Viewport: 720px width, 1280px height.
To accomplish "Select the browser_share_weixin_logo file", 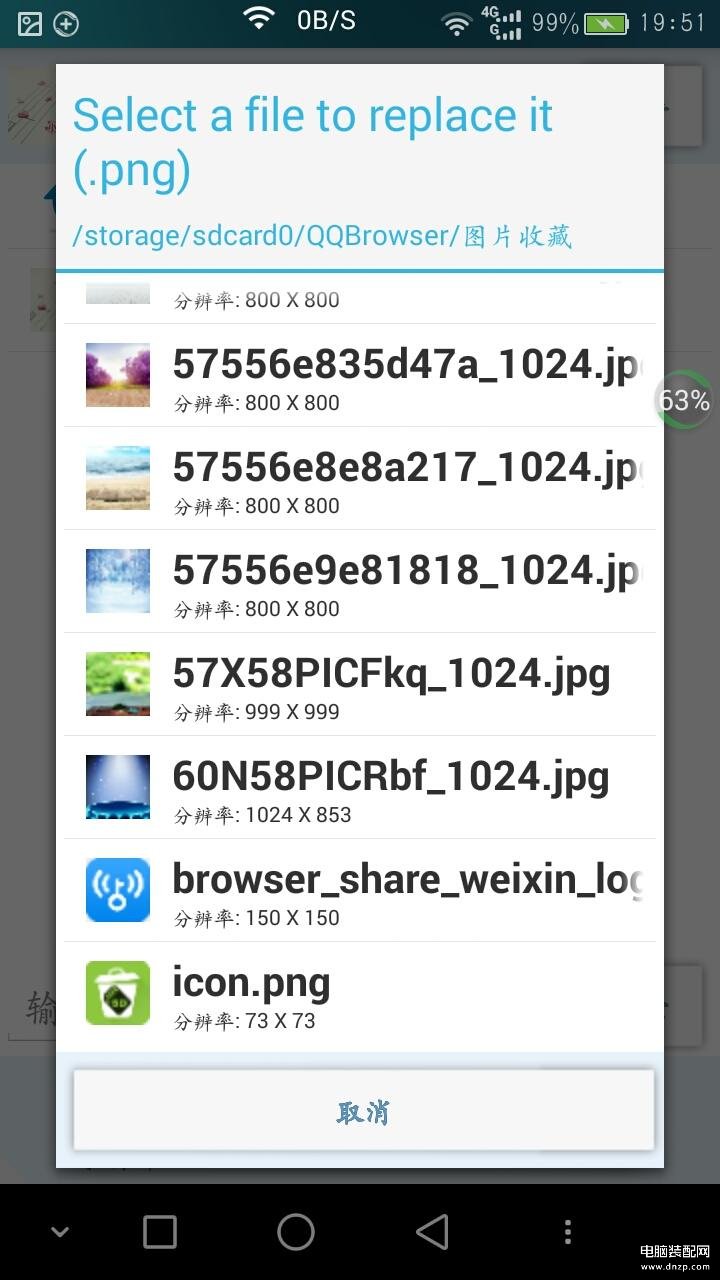I will coord(360,890).
